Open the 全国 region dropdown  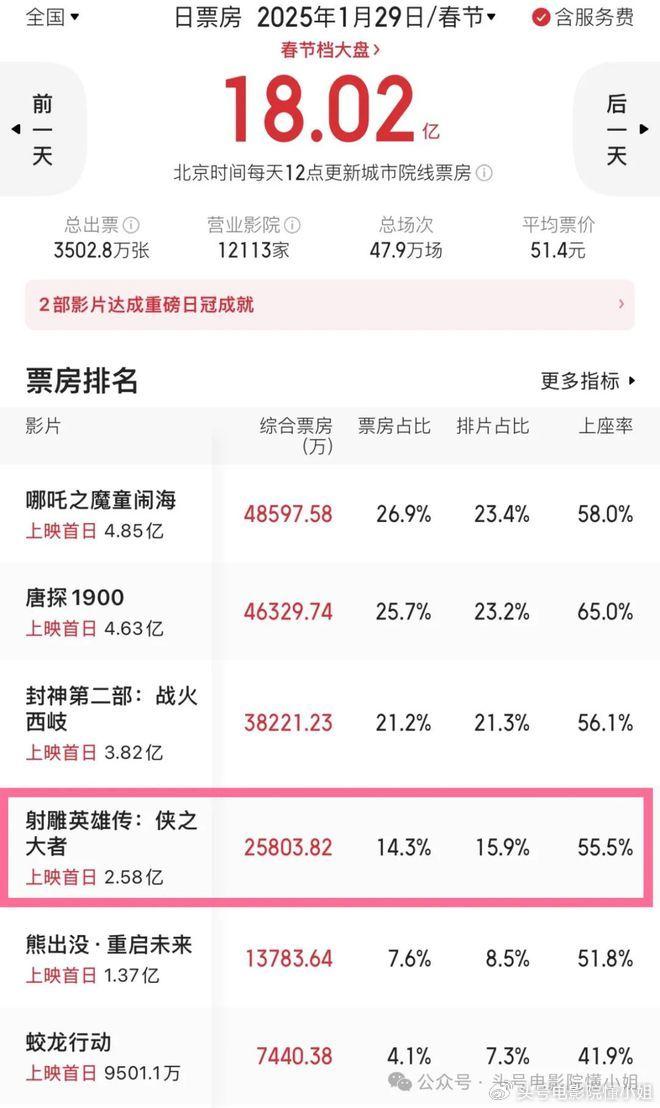tap(52, 17)
